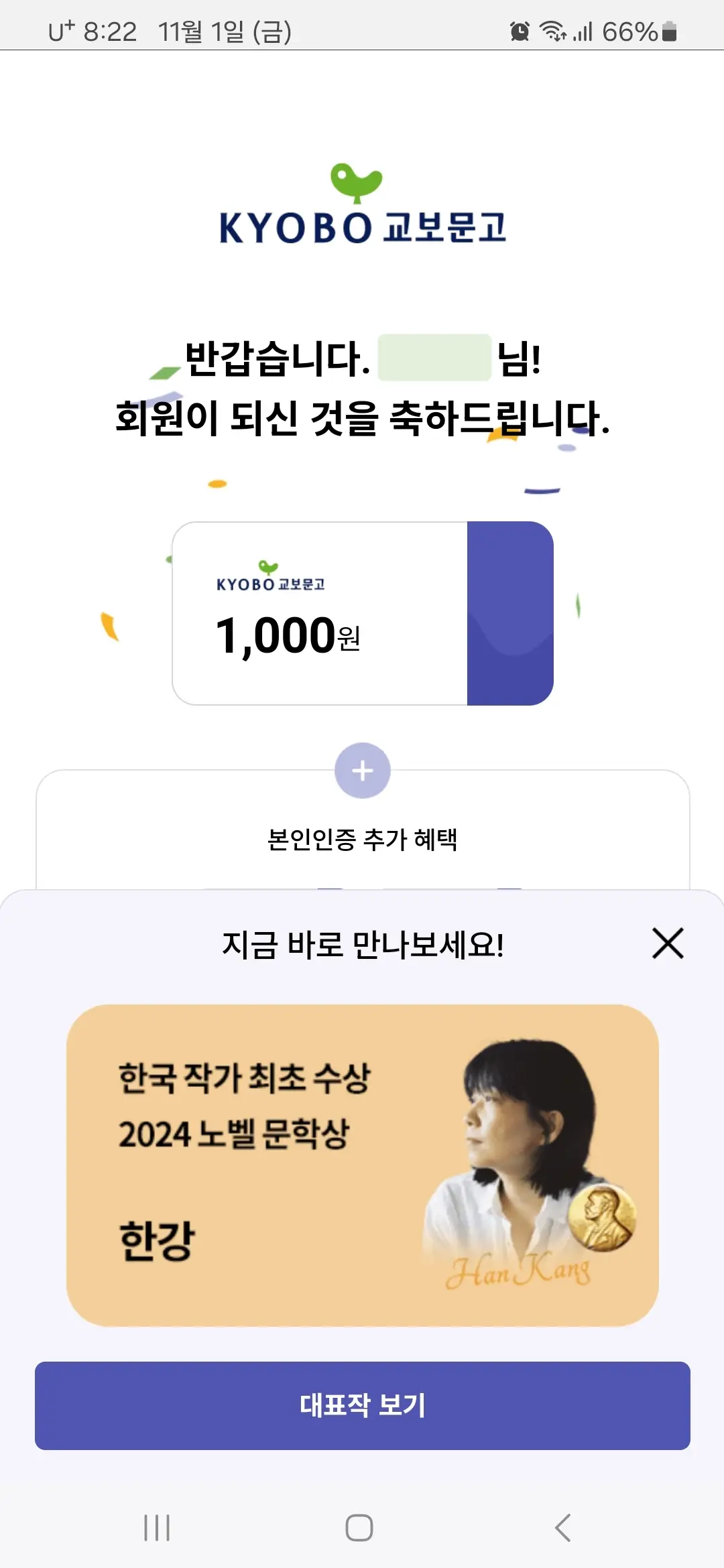Tap the time display in the status bar

pos(107,29)
